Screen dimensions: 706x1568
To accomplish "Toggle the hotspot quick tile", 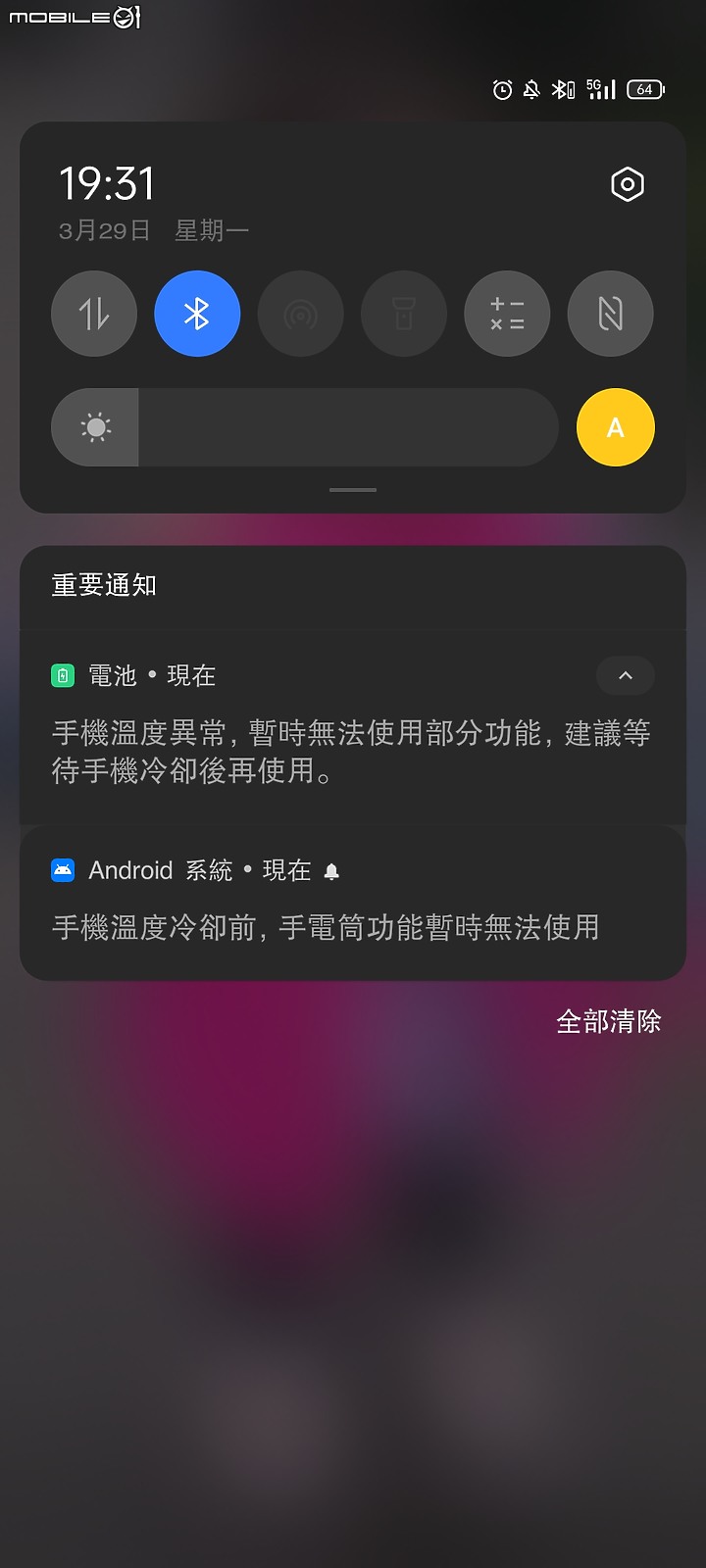I will (300, 314).
